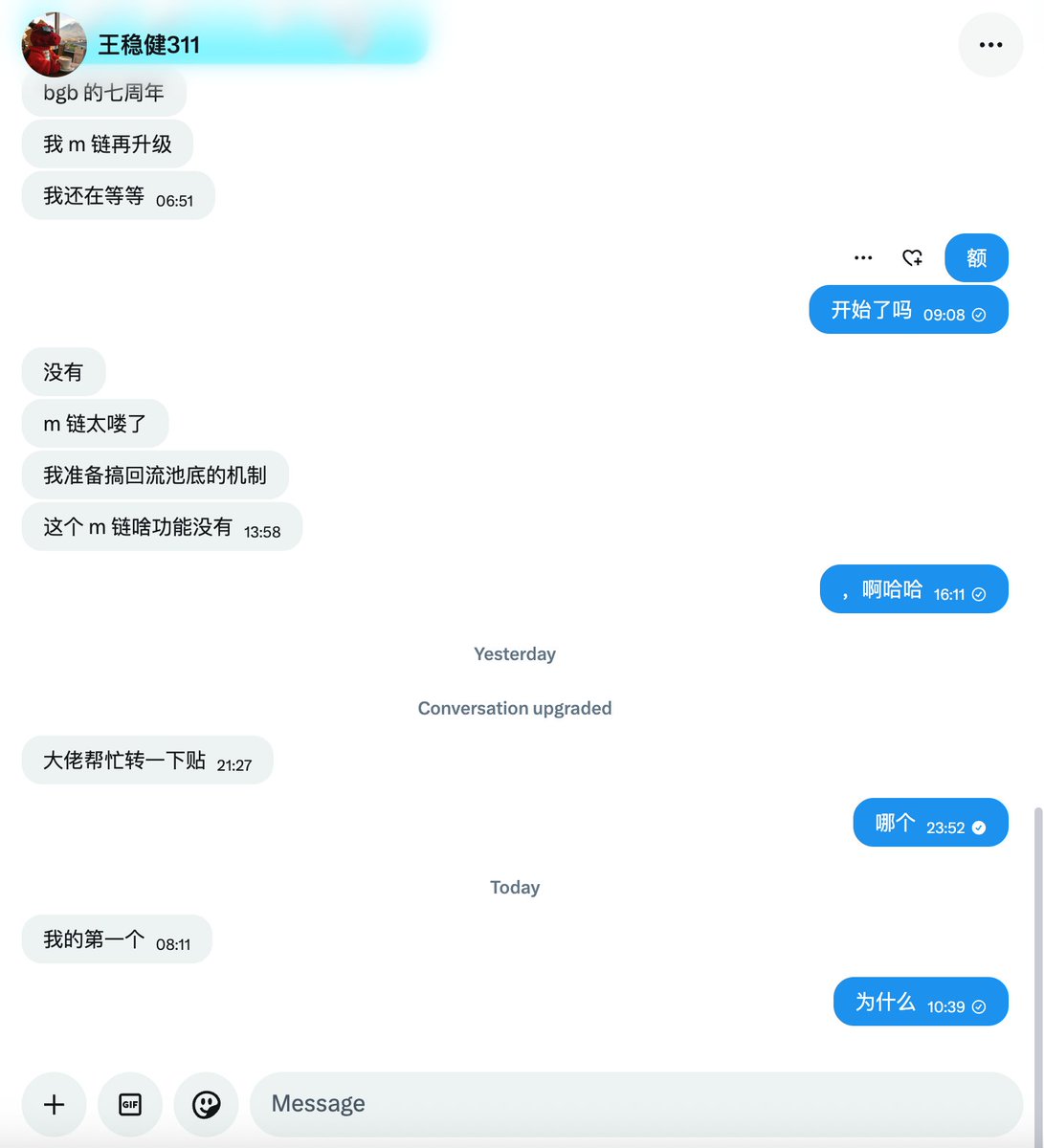Open the GIF picker

130,1104
